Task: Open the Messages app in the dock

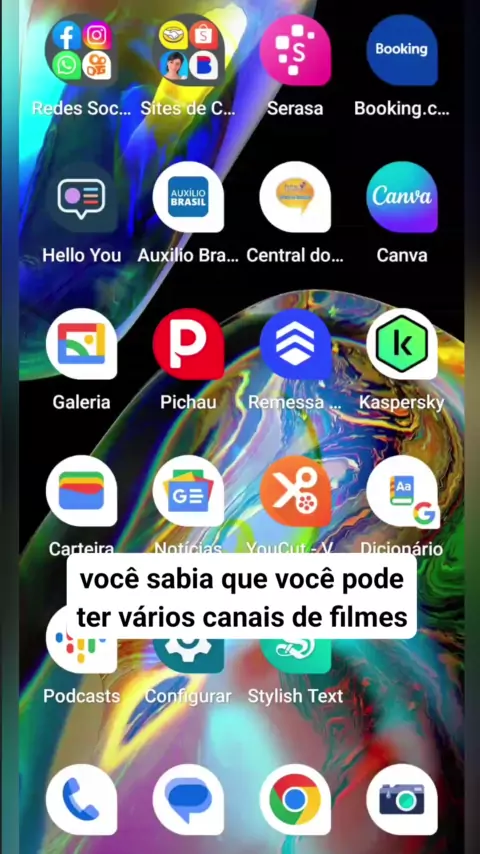Action: click(188, 800)
